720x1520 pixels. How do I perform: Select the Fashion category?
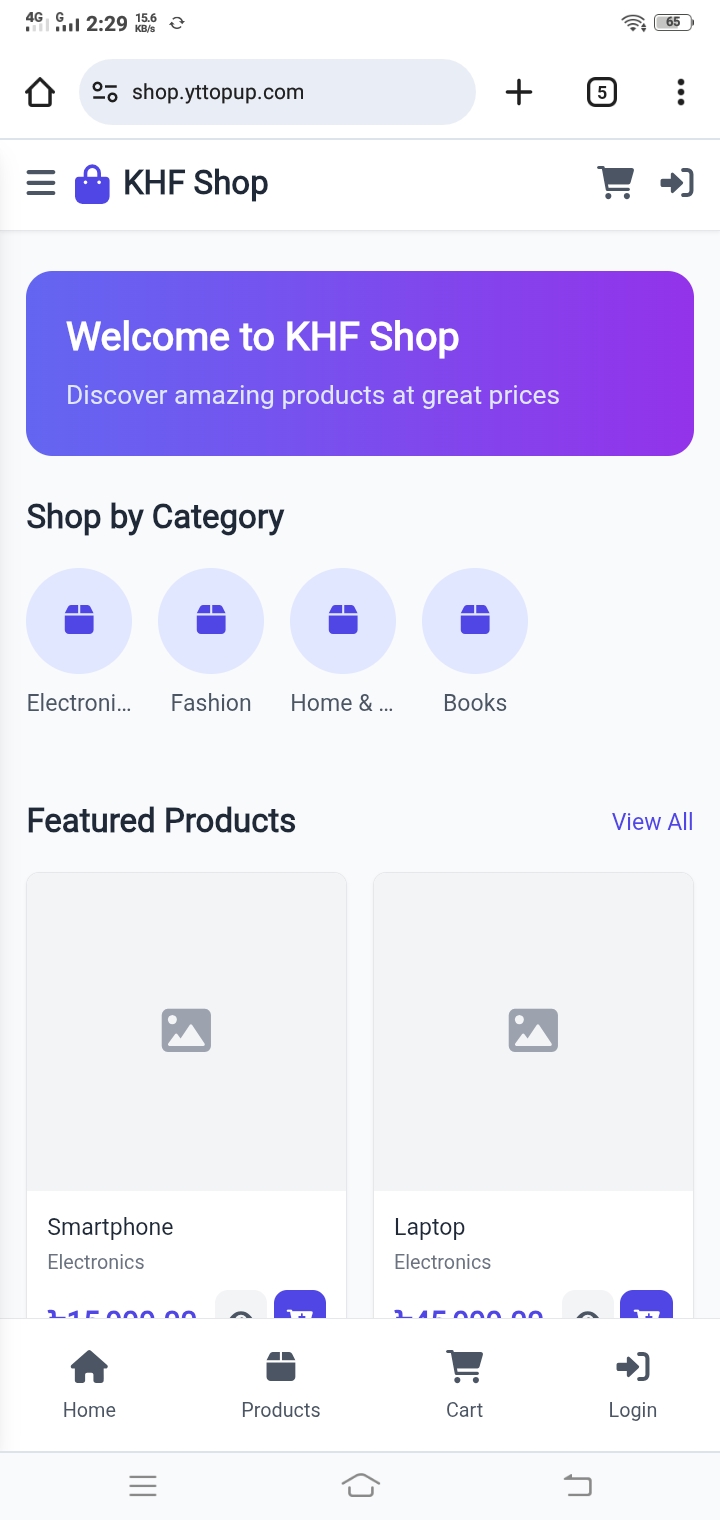[211, 641]
